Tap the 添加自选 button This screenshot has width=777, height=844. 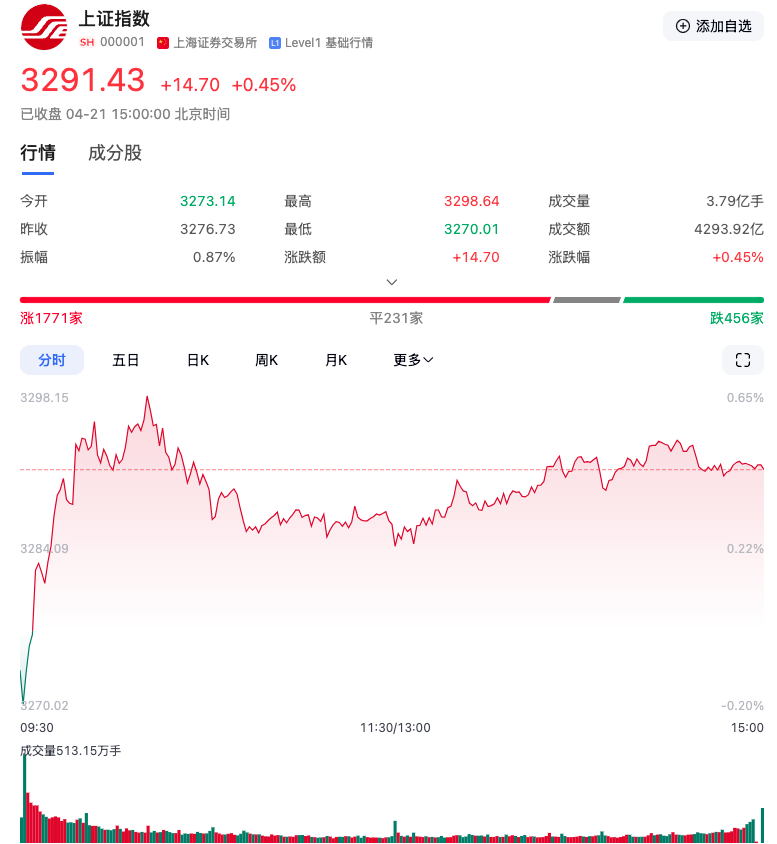(713, 26)
